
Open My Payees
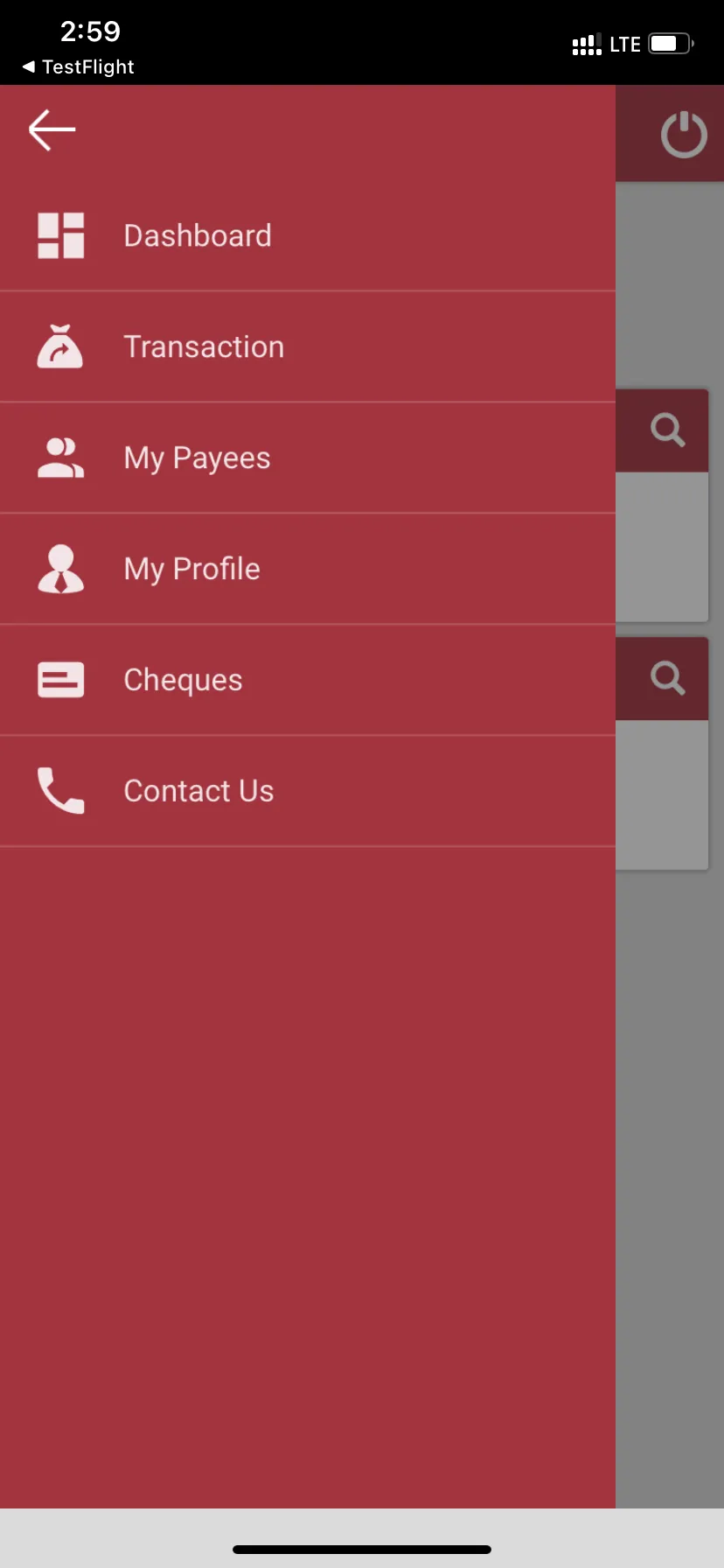197,458
